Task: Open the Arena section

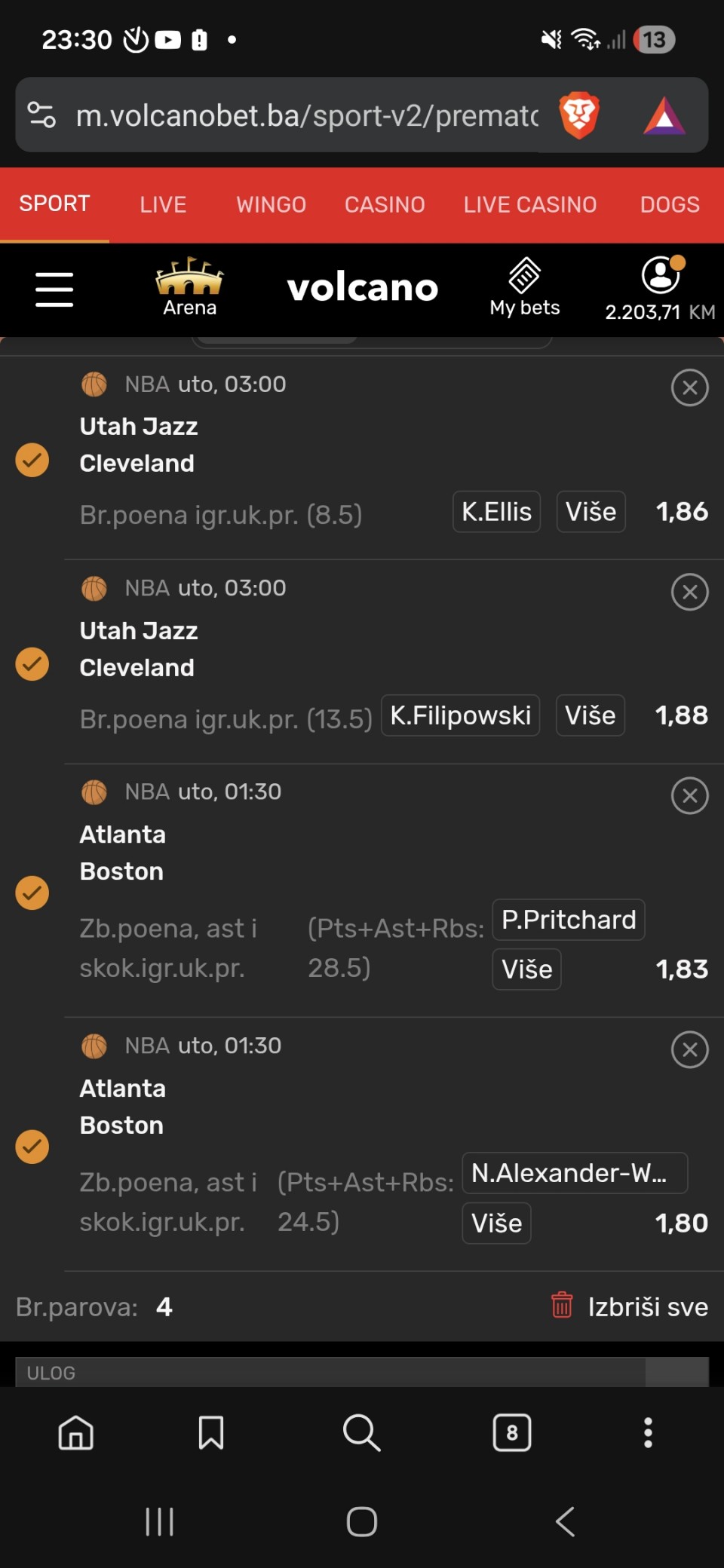Action: (x=189, y=287)
